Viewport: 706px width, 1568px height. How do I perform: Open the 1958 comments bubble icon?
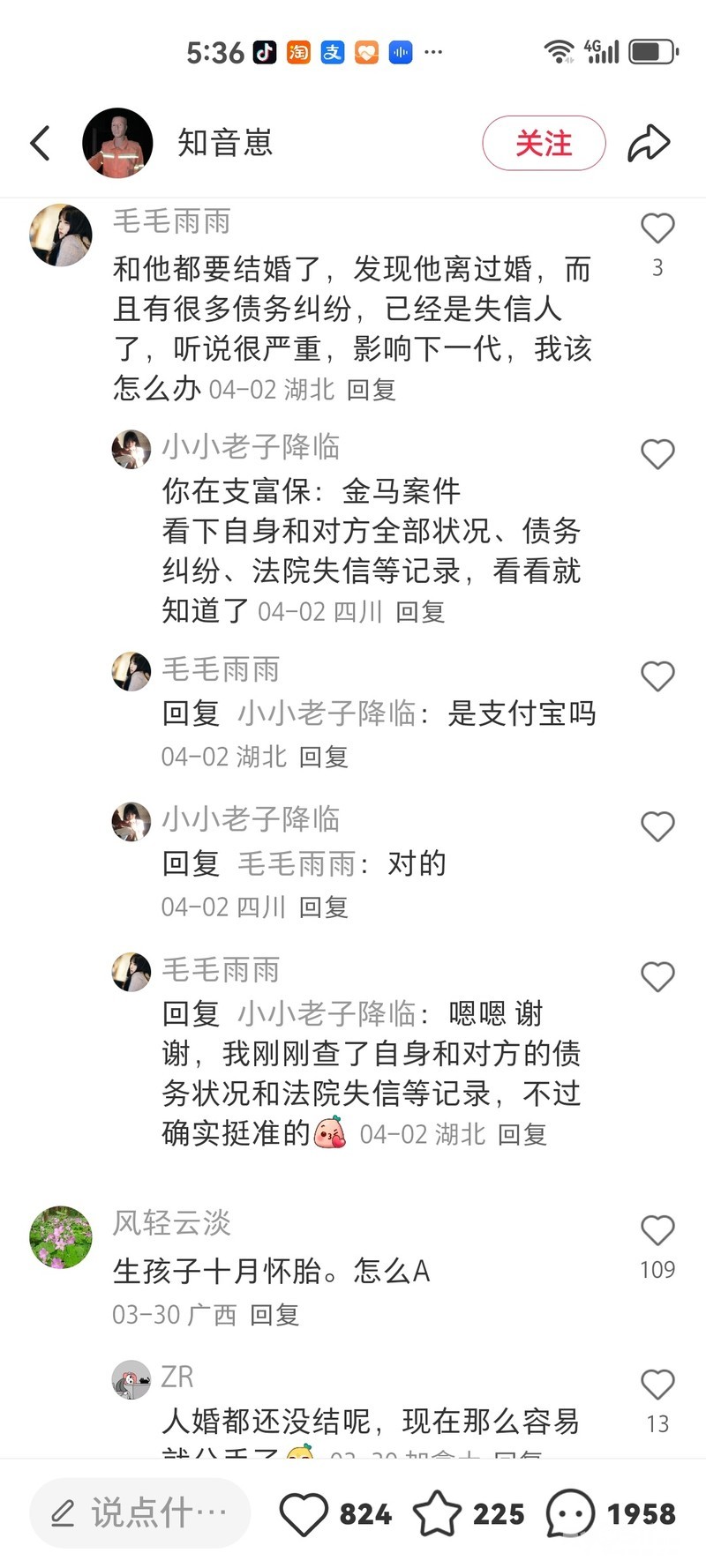pyautogui.click(x=570, y=1514)
